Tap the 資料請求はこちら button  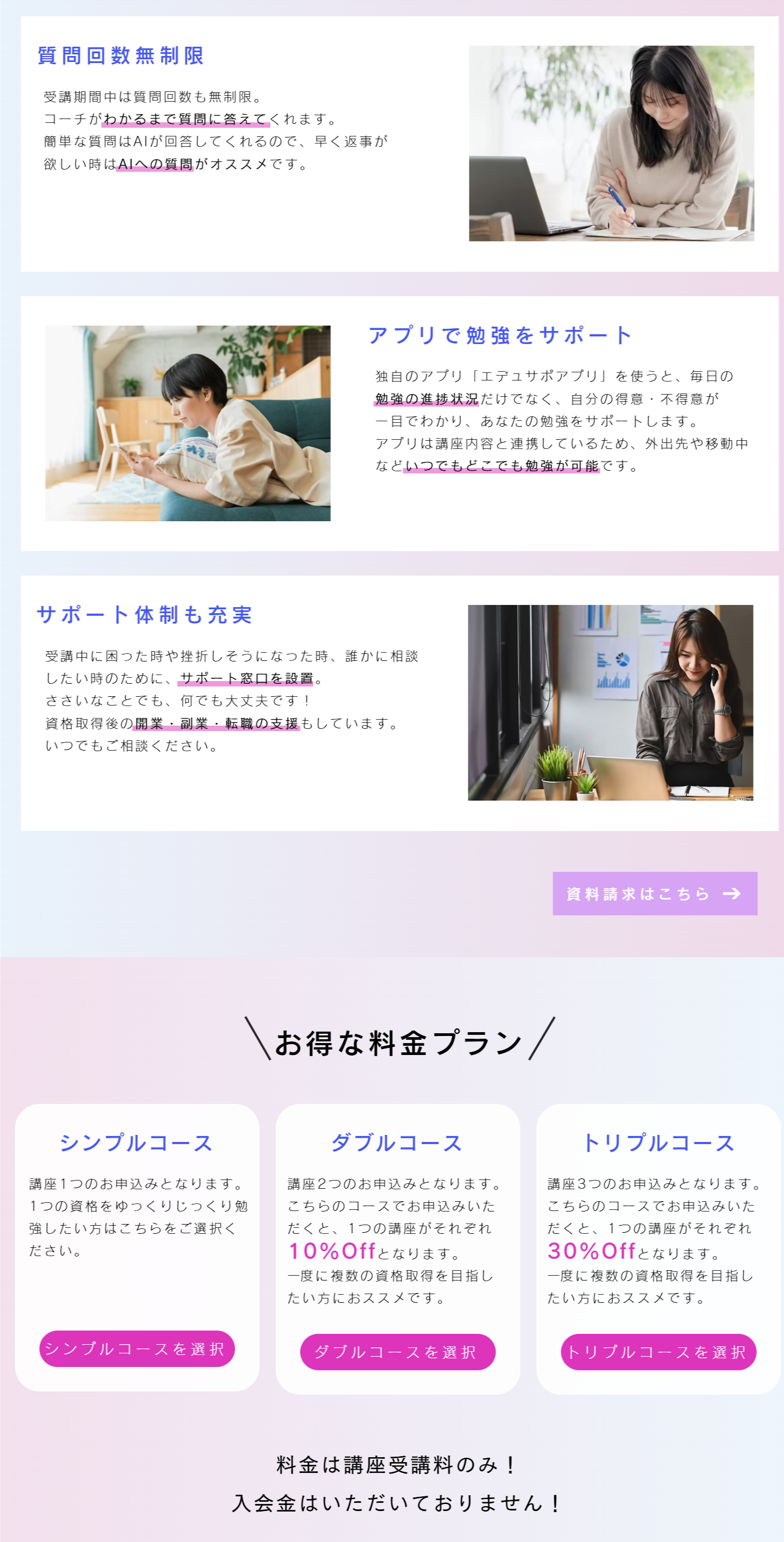coord(654,893)
